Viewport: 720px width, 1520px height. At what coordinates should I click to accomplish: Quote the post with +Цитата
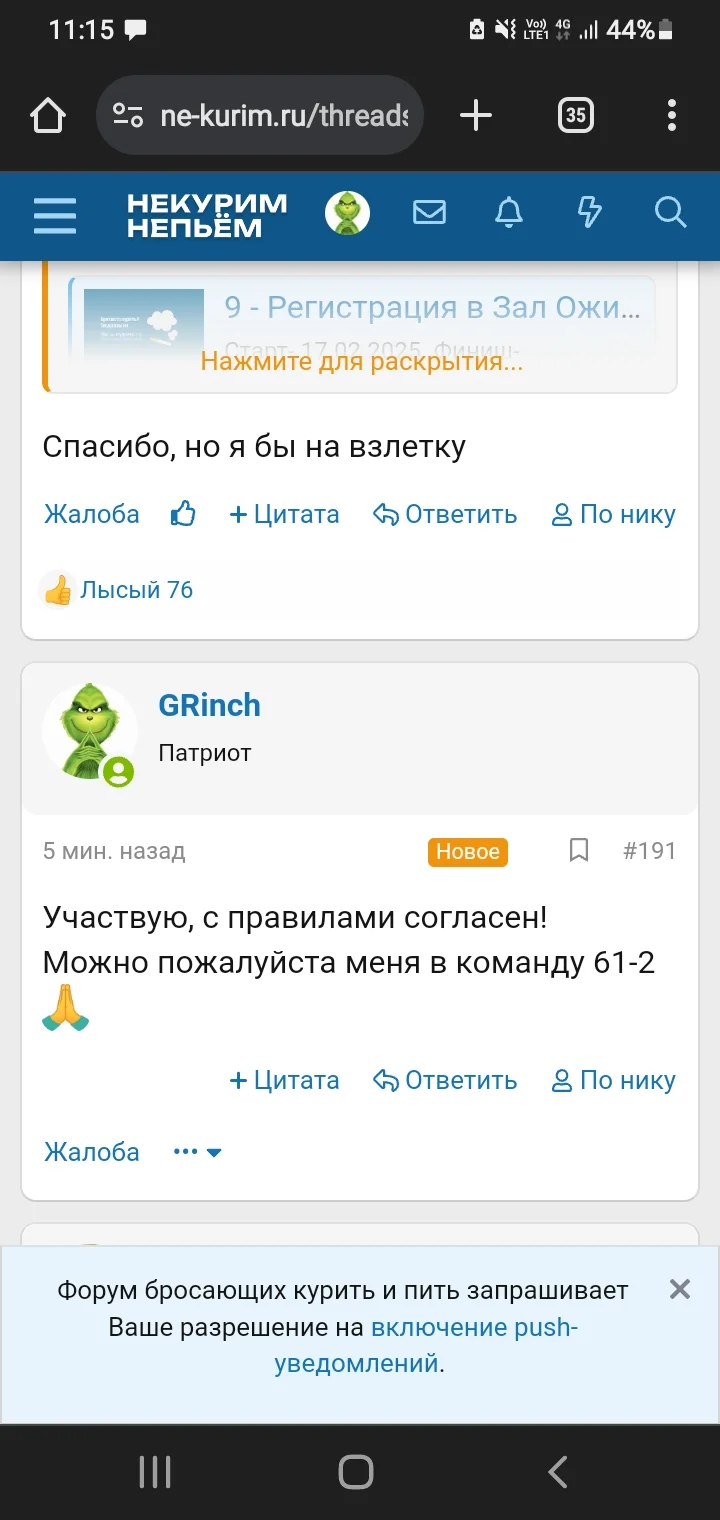click(x=284, y=1080)
